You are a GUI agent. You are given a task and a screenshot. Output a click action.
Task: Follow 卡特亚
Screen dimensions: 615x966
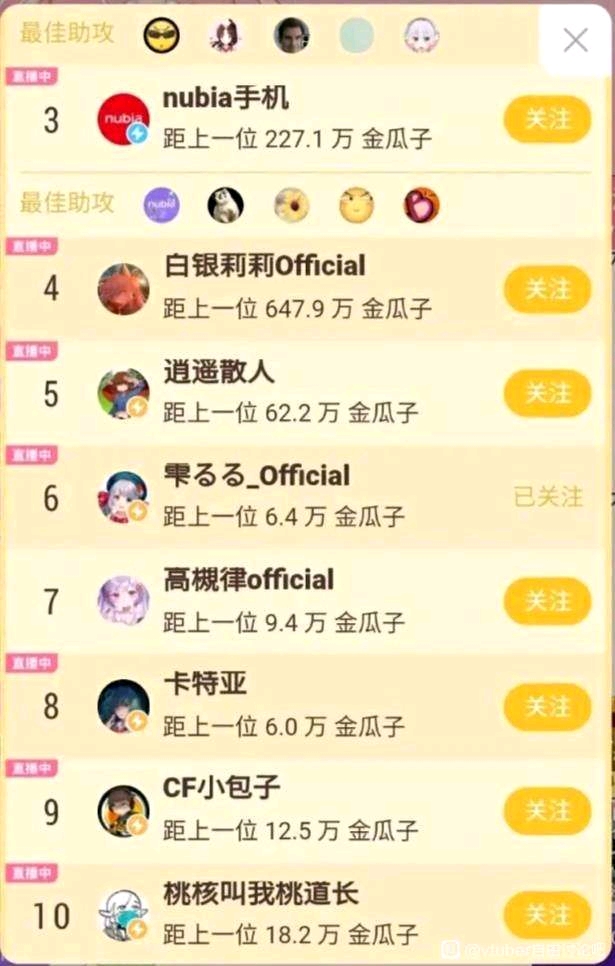click(x=547, y=706)
